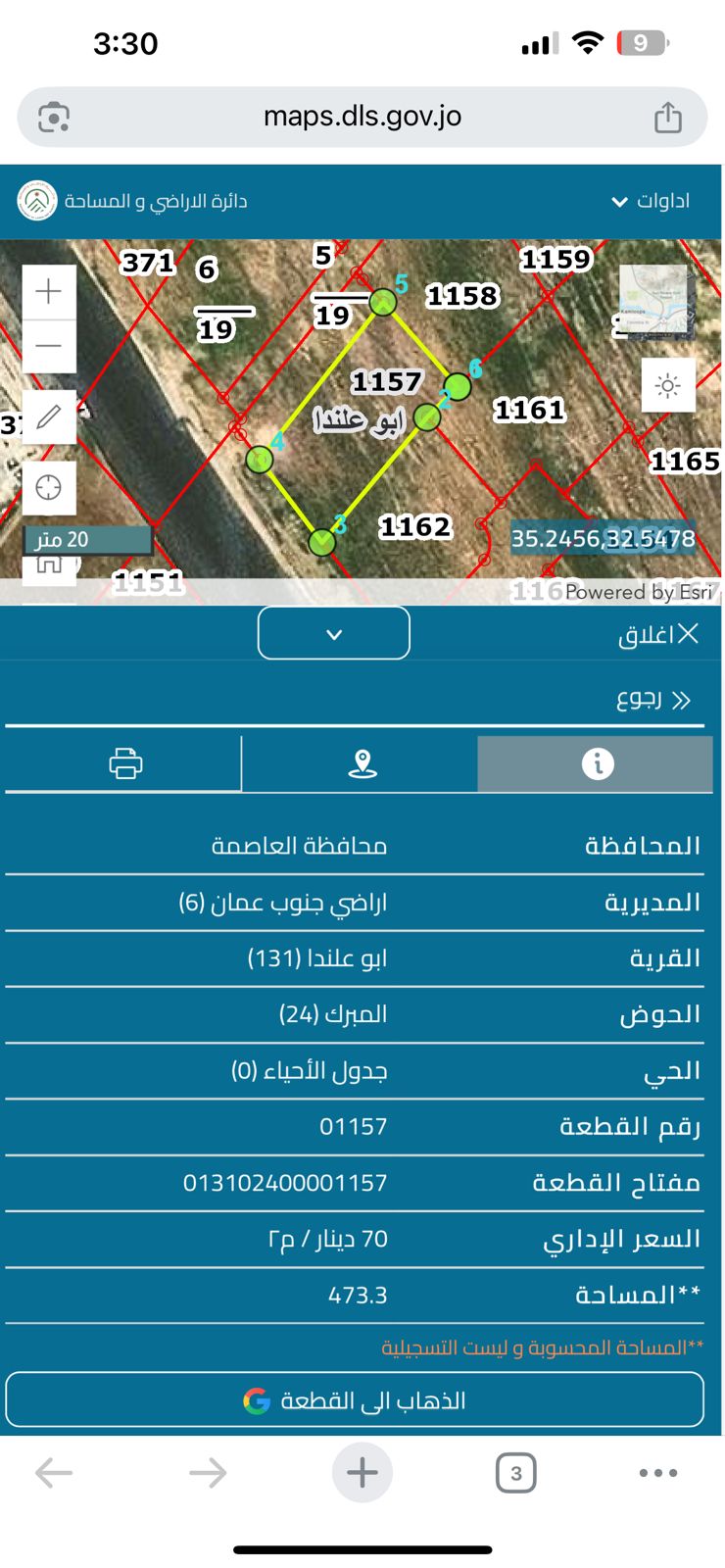Switch to the print tab
This screenshot has height=1568, width=725.
125,763
